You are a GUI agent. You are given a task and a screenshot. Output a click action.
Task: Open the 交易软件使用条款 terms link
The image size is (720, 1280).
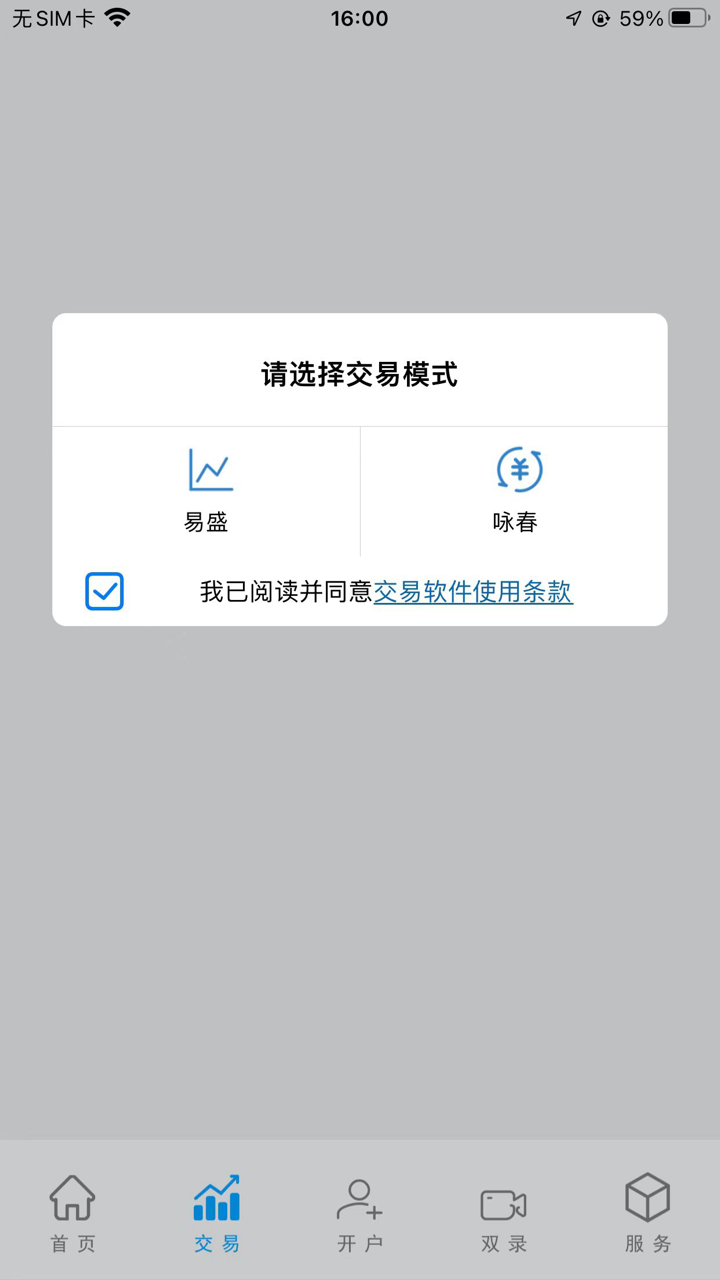click(x=472, y=592)
